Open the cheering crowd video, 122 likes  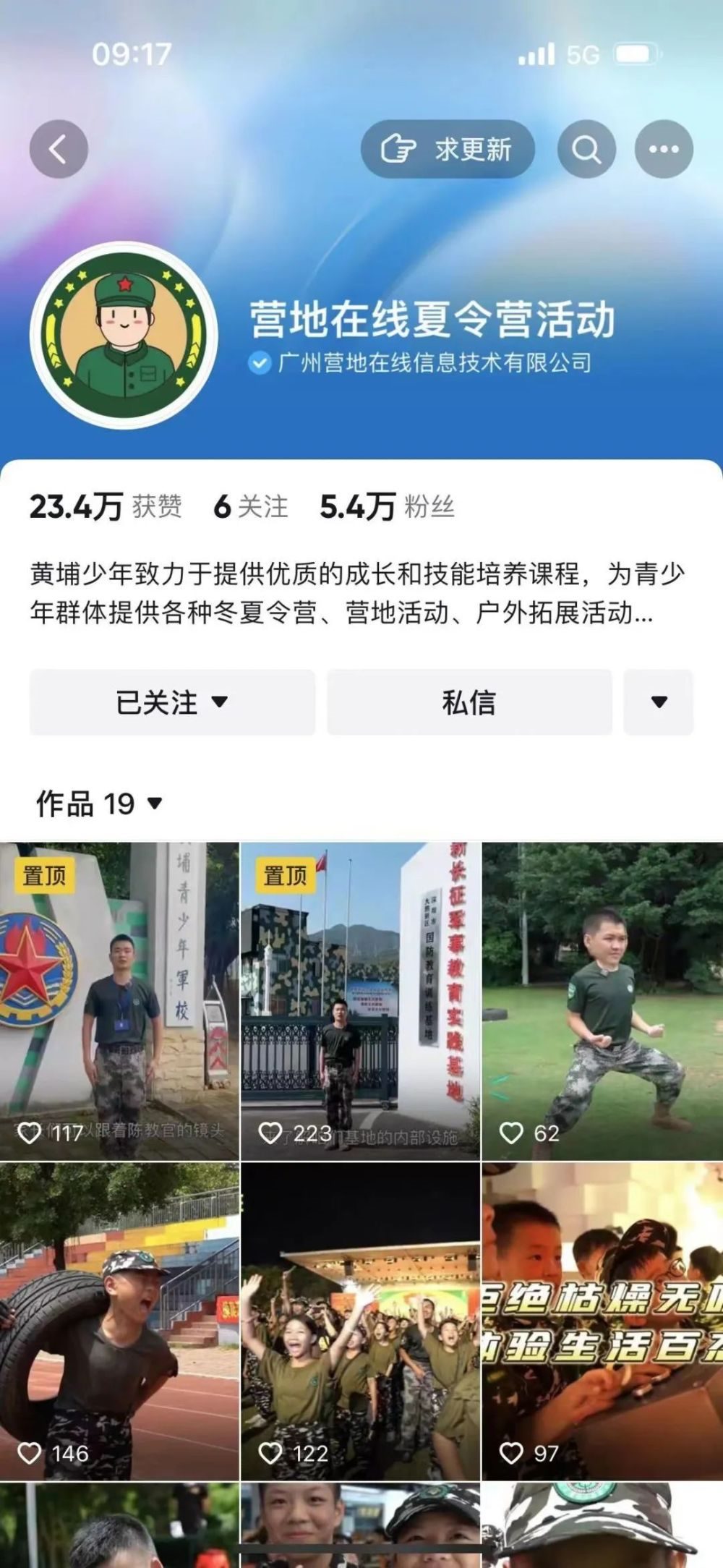(x=360, y=1321)
